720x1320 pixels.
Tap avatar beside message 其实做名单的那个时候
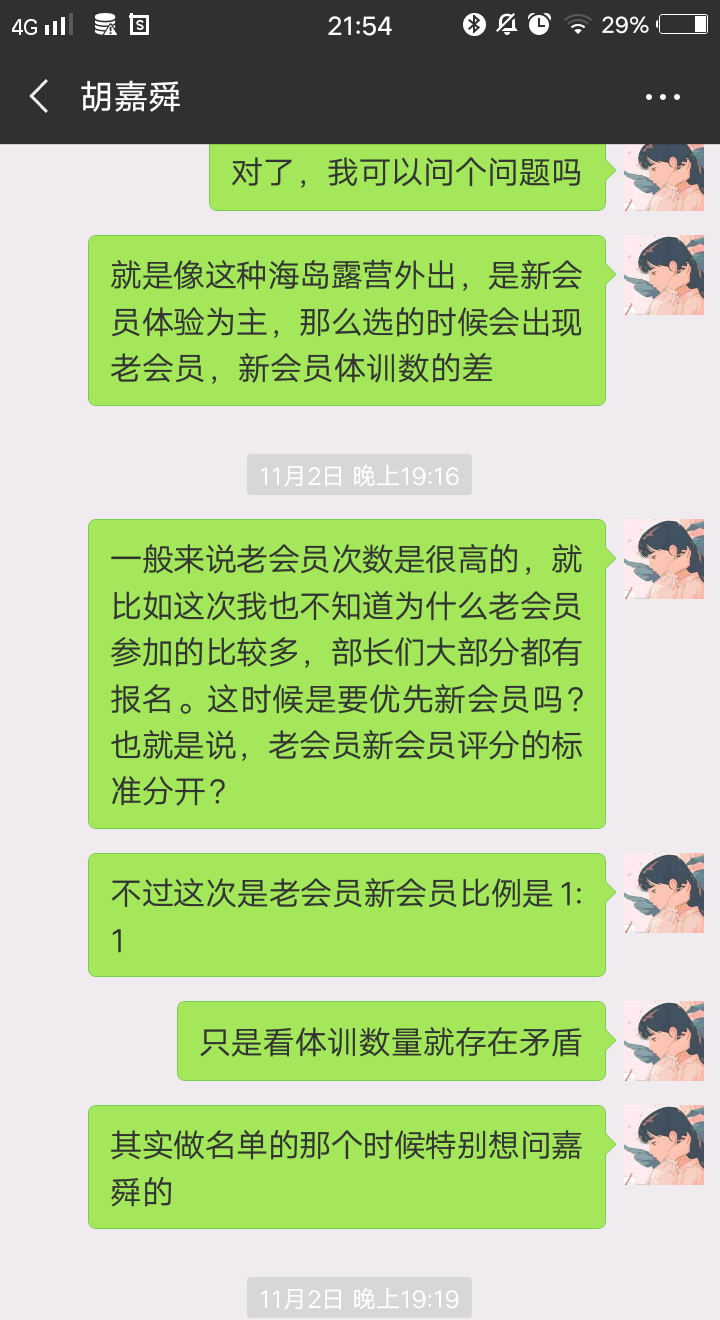(x=663, y=1145)
